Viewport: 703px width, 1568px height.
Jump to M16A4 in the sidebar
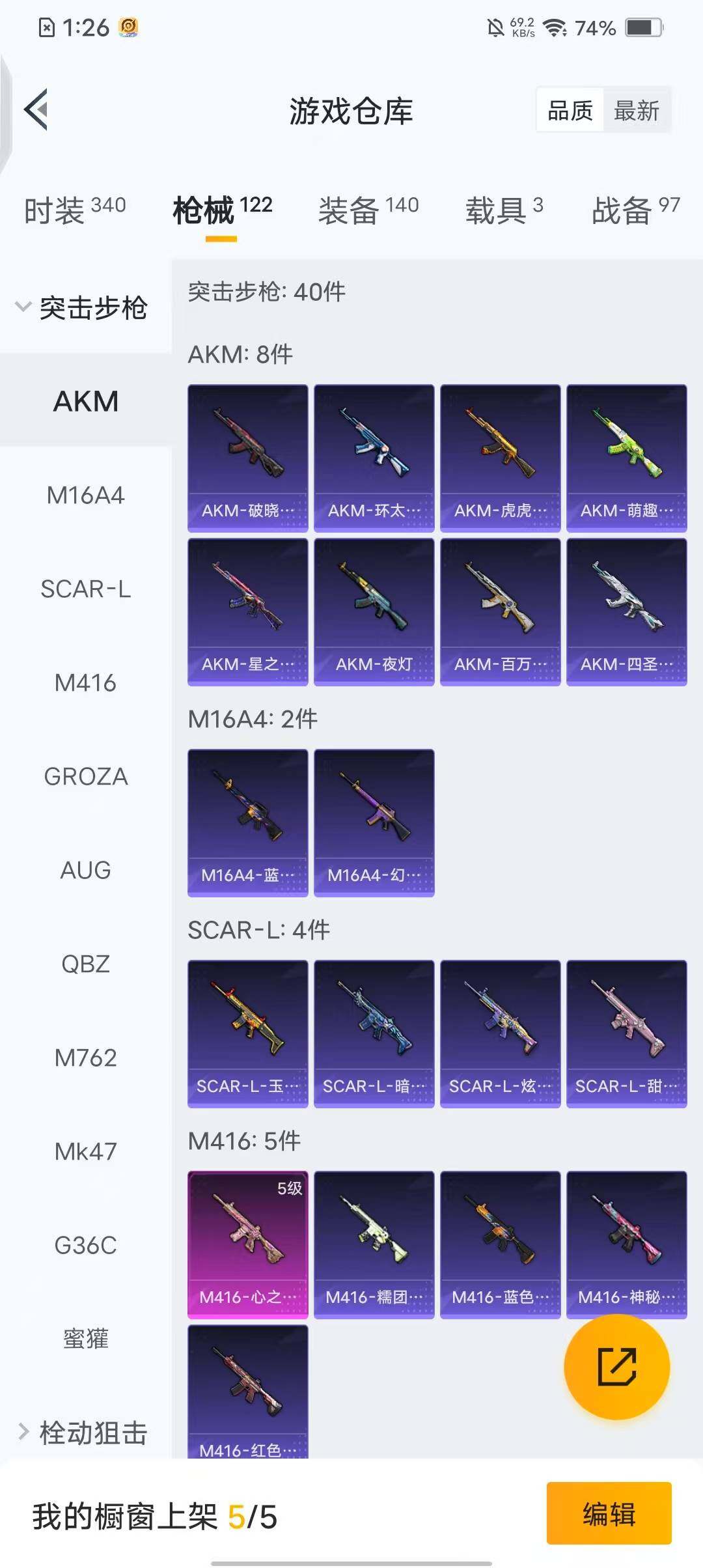(x=85, y=496)
